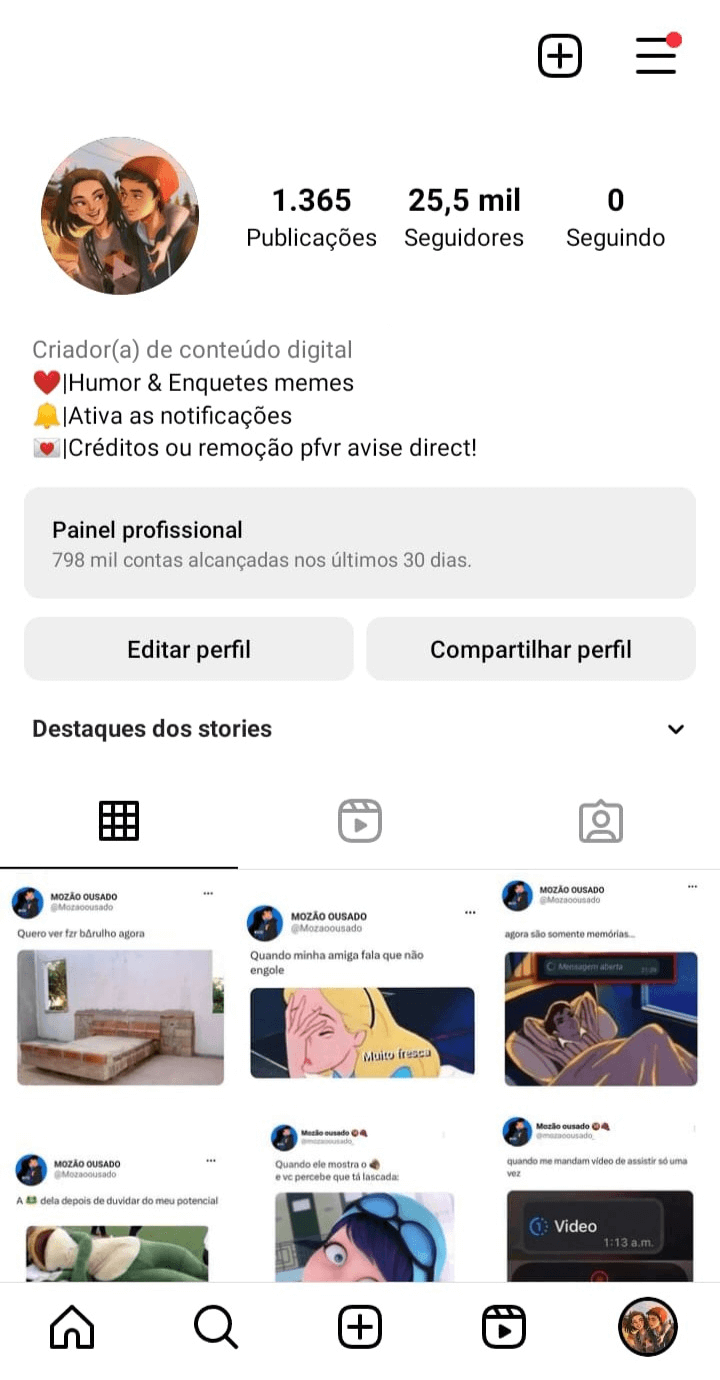Switch to the Reels tab
The height and width of the screenshot is (1380, 720).
[360, 820]
